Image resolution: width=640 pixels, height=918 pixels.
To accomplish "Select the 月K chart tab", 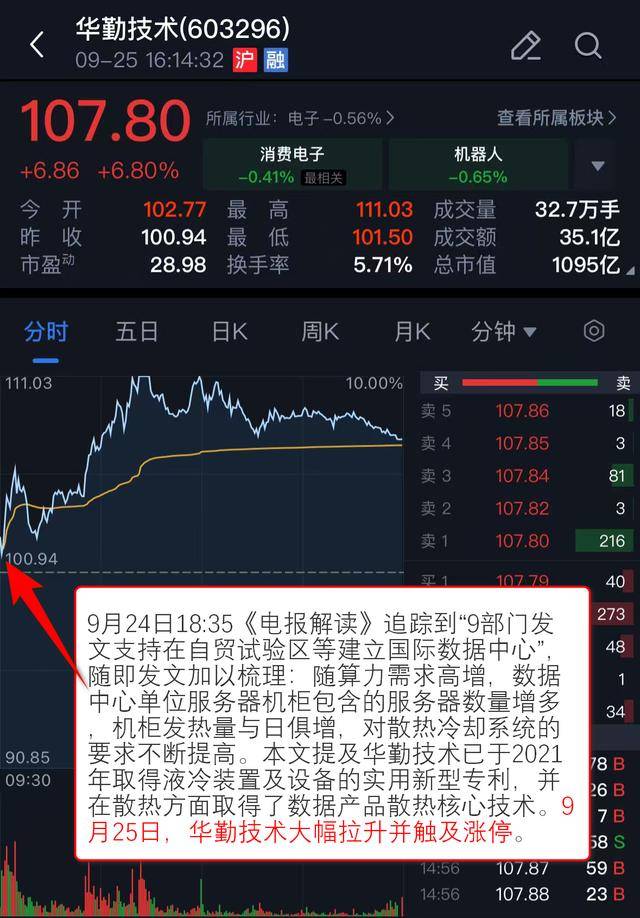I will coord(411,332).
